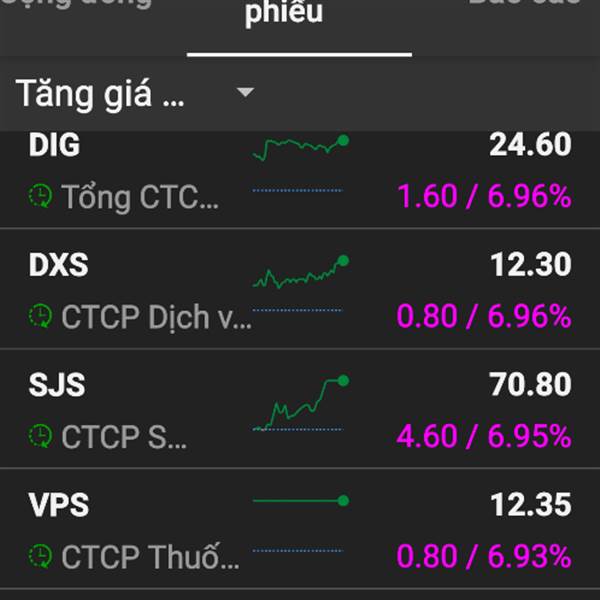
Task: View the SJS stock row
Action: [x=300, y=410]
